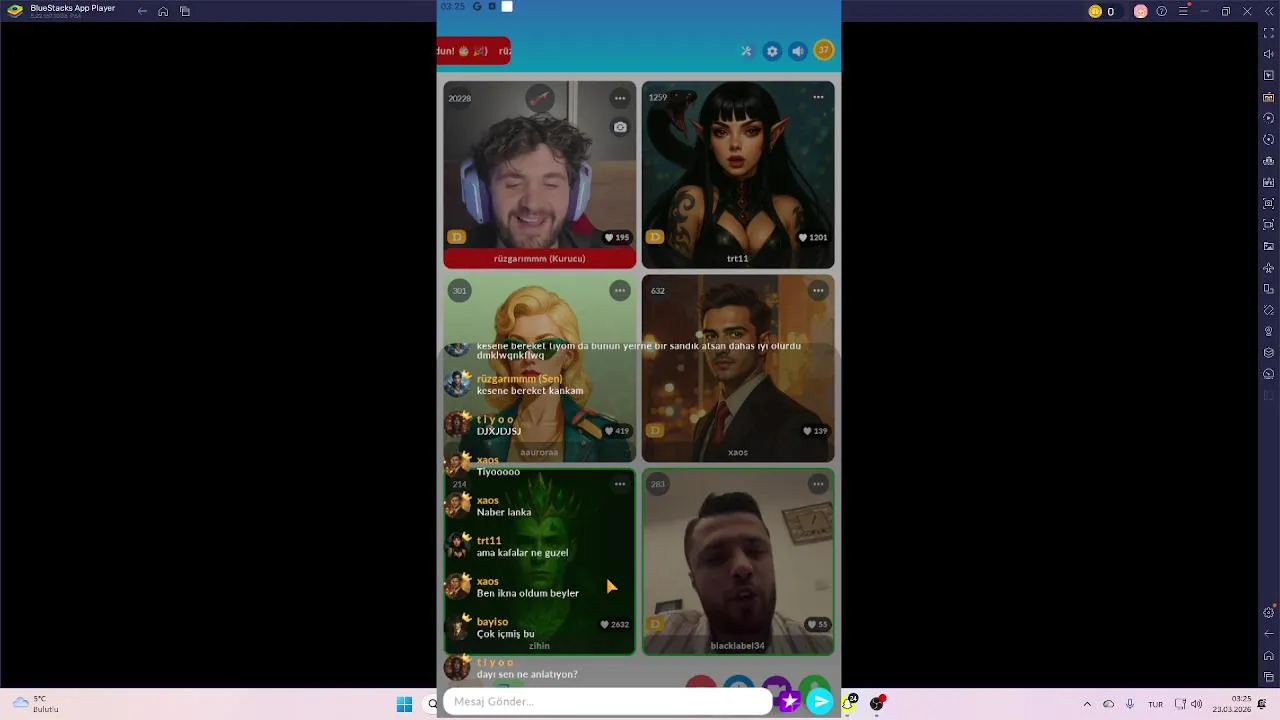Open options menu on trt11's tile
The image size is (1280, 720).
pos(818,97)
